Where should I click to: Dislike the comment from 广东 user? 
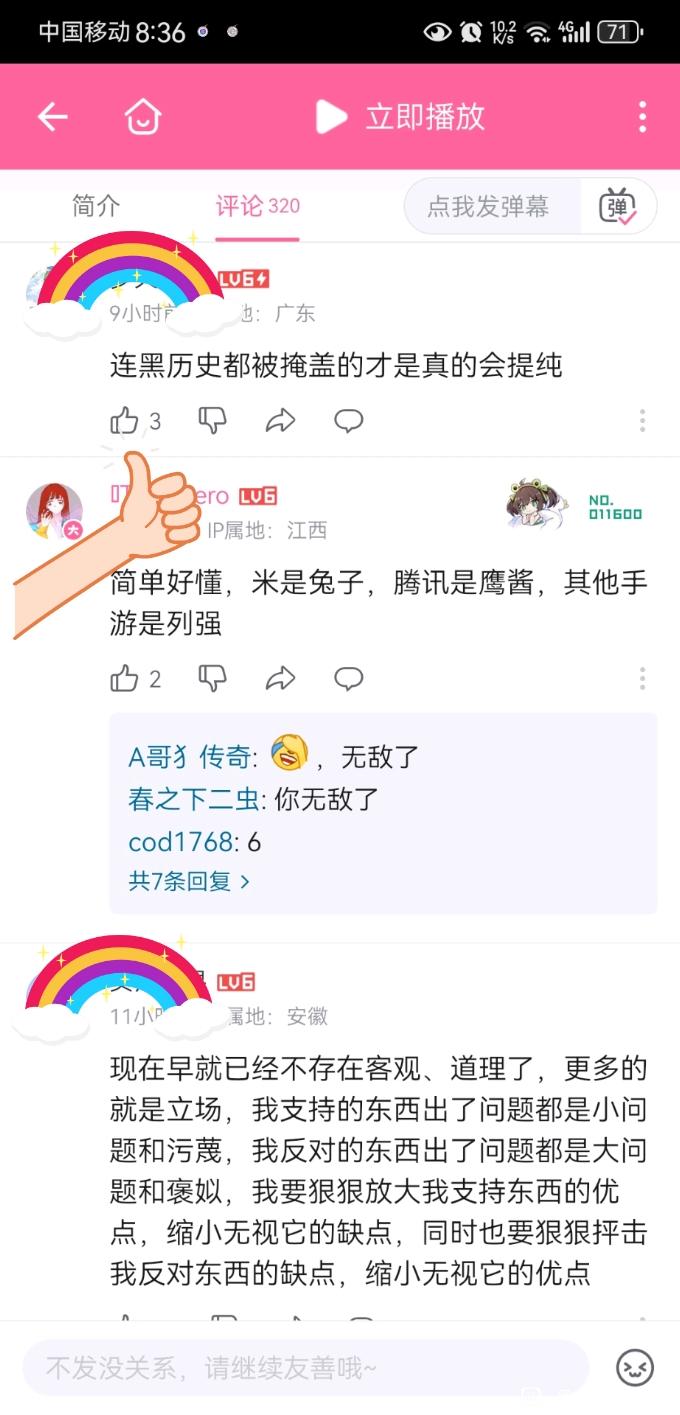click(212, 421)
